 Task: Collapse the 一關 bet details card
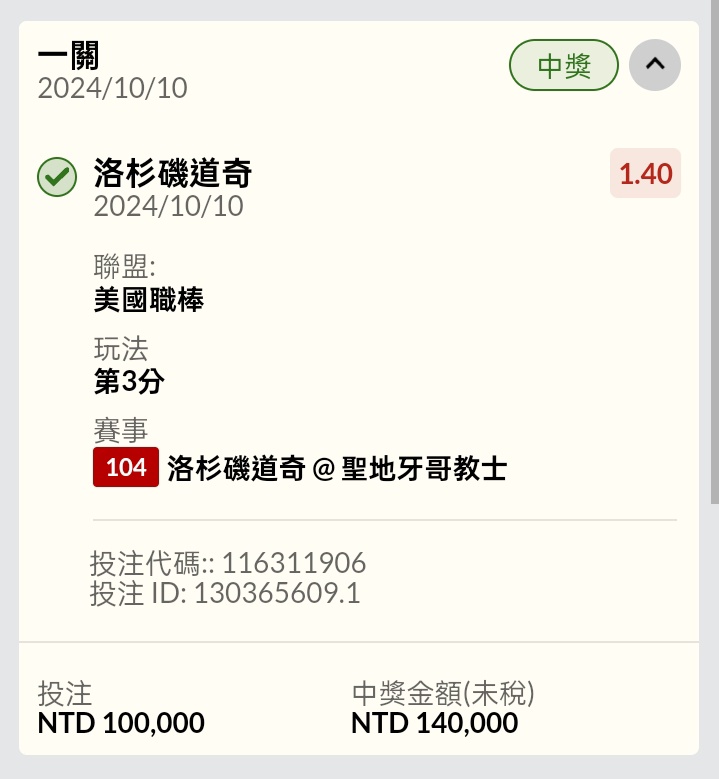tap(655, 65)
